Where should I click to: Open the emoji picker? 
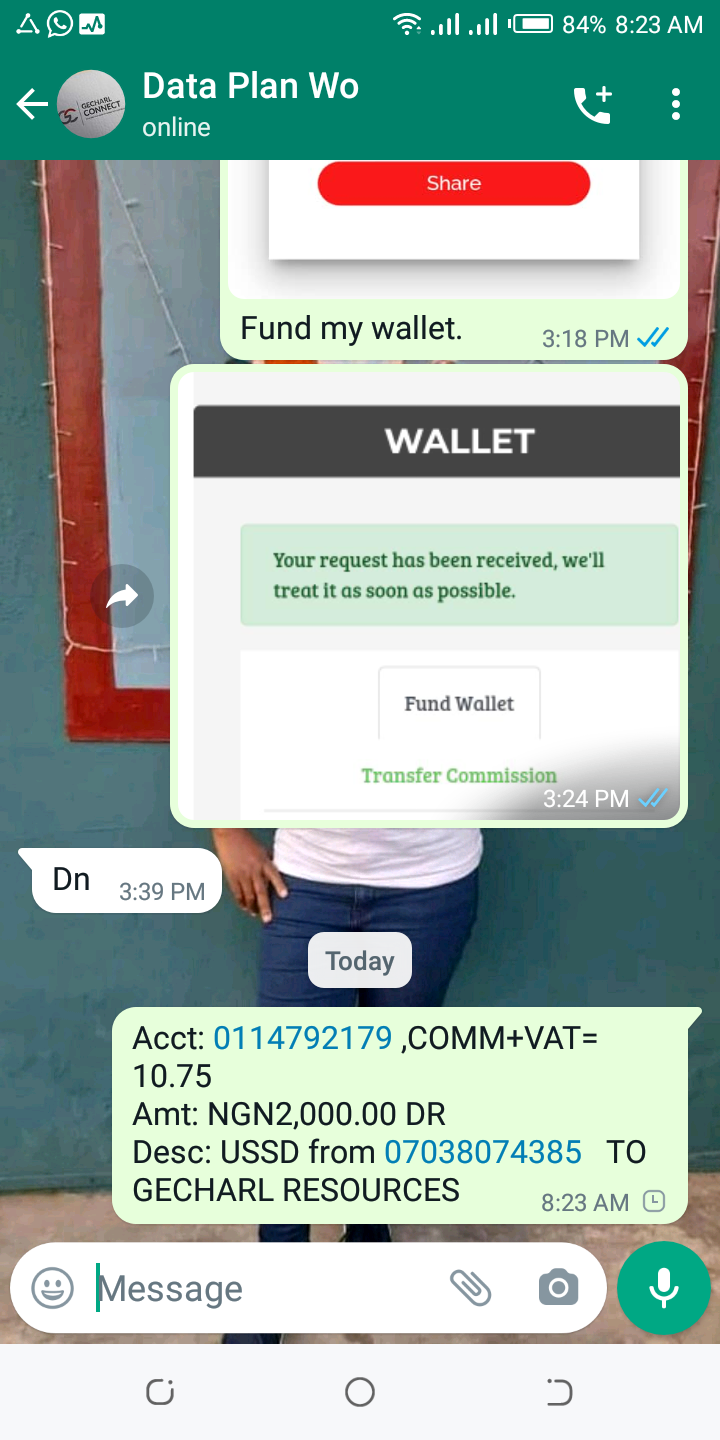(53, 1288)
